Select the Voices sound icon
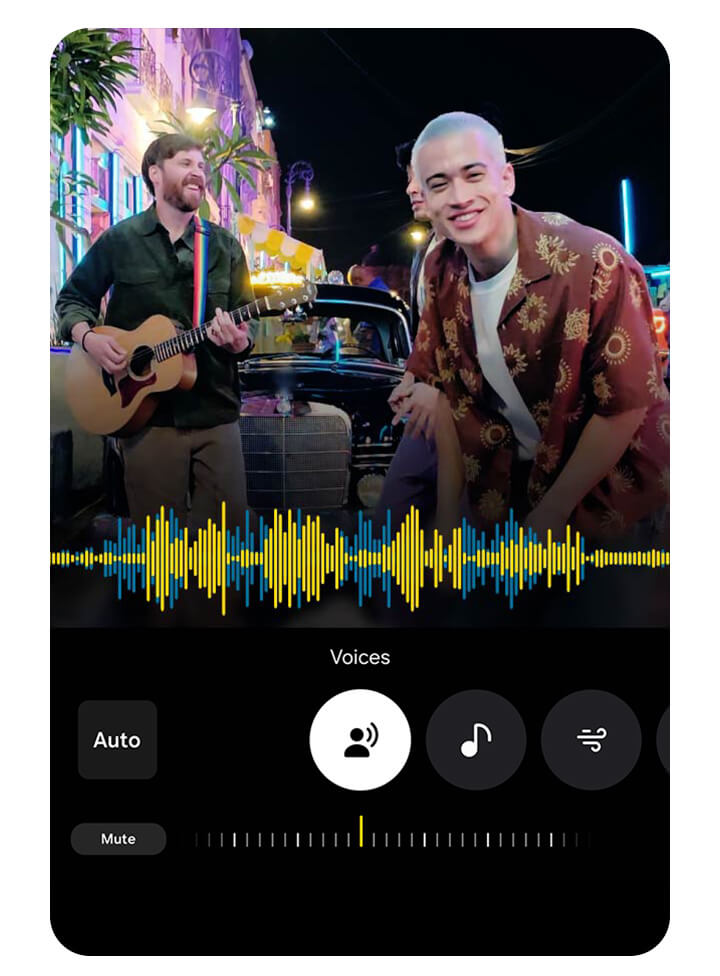The height and width of the screenshot is (976, 720). (x=360, y=740)
